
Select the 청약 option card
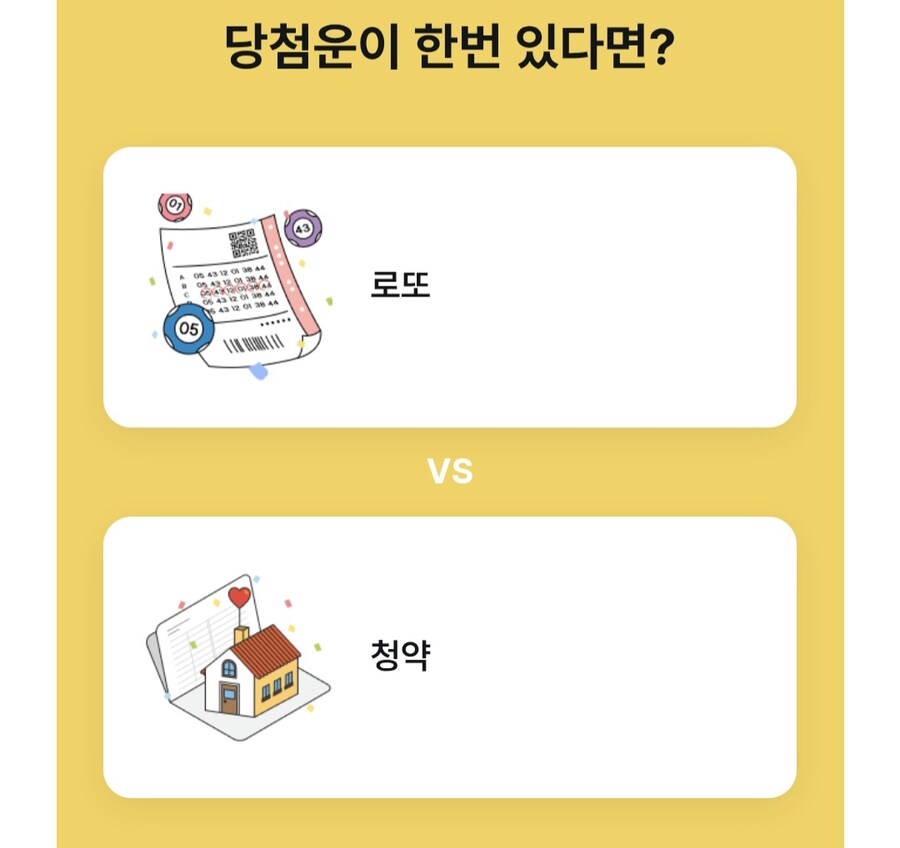[x=450, y=657]
